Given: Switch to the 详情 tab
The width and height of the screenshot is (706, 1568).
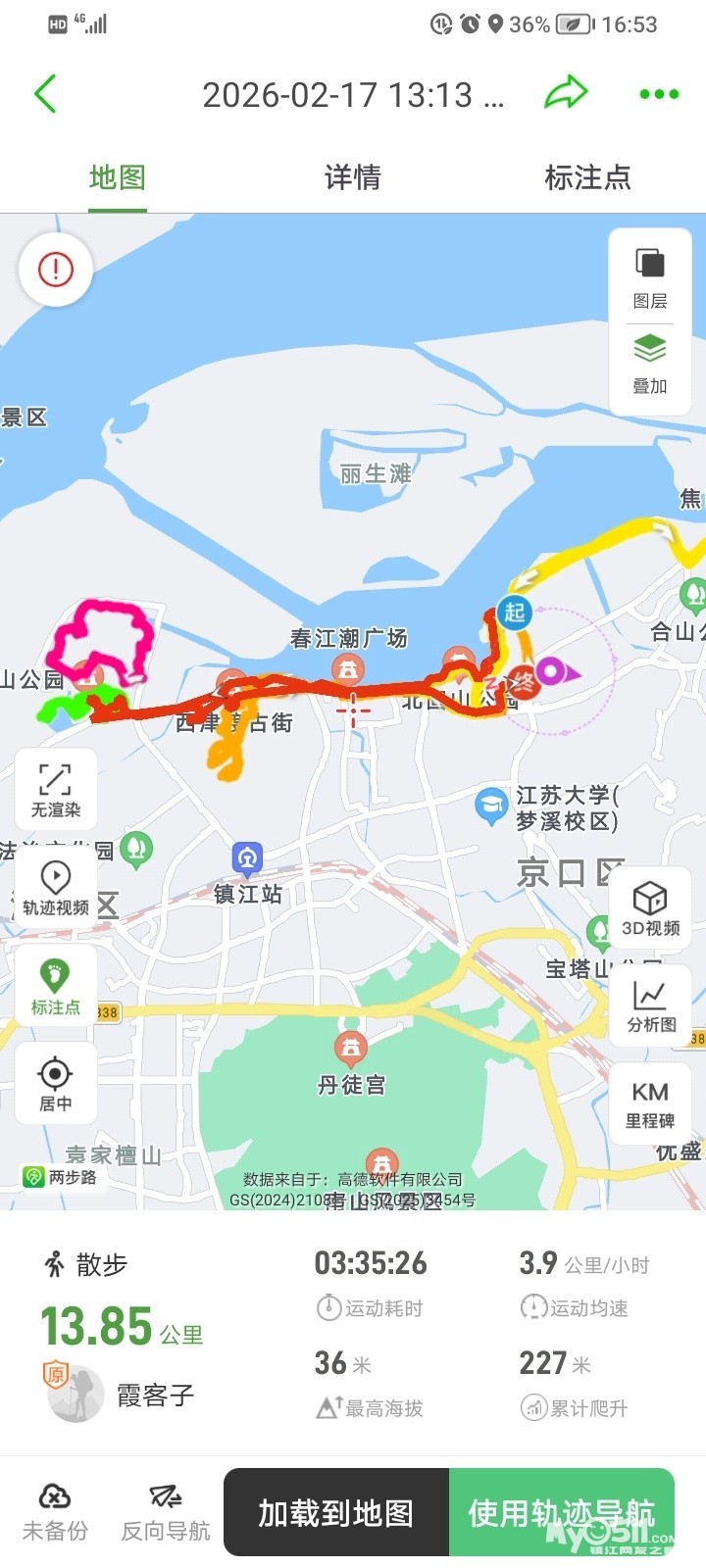Looking at the screenshot, I should 353,177.
